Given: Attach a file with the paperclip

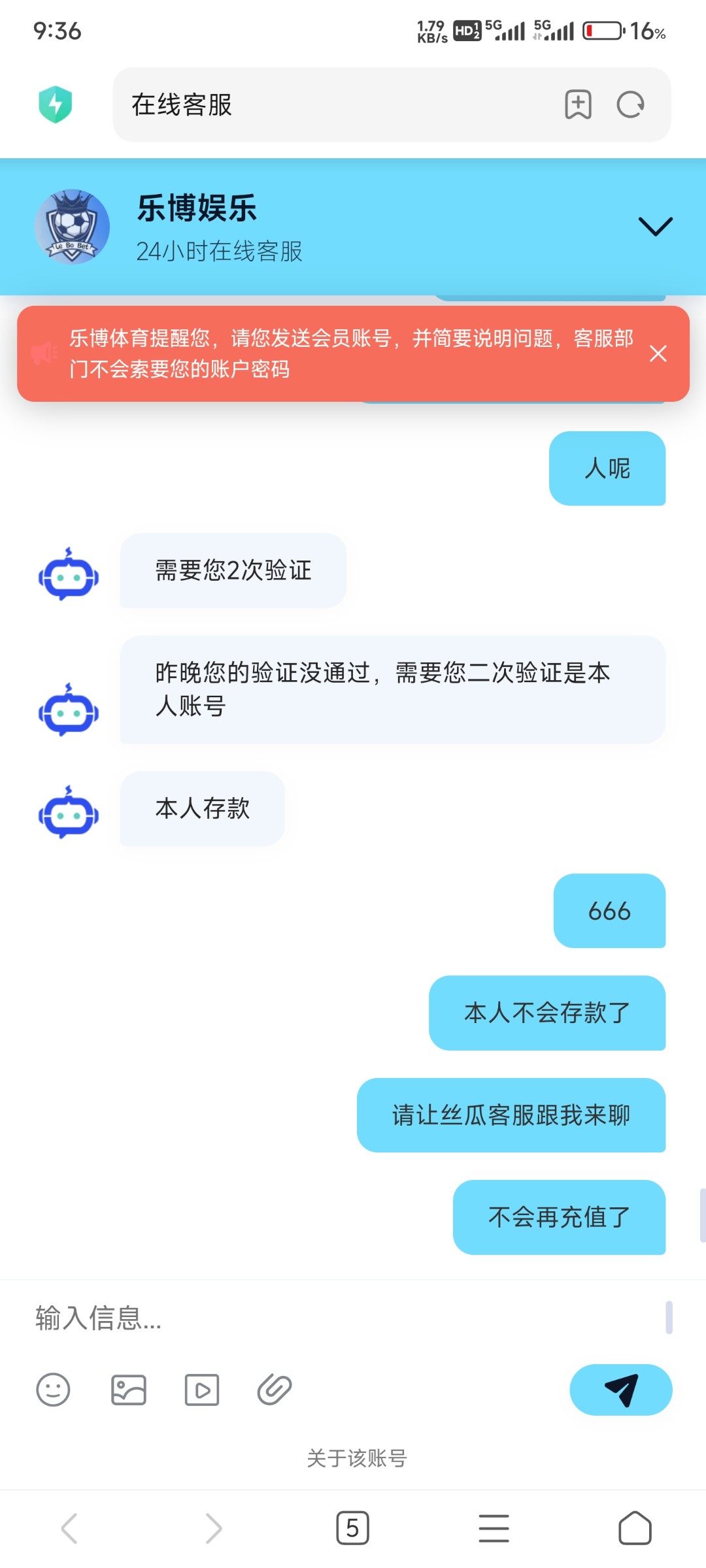Looking at the screenshot, I should tap(274, 1390).
